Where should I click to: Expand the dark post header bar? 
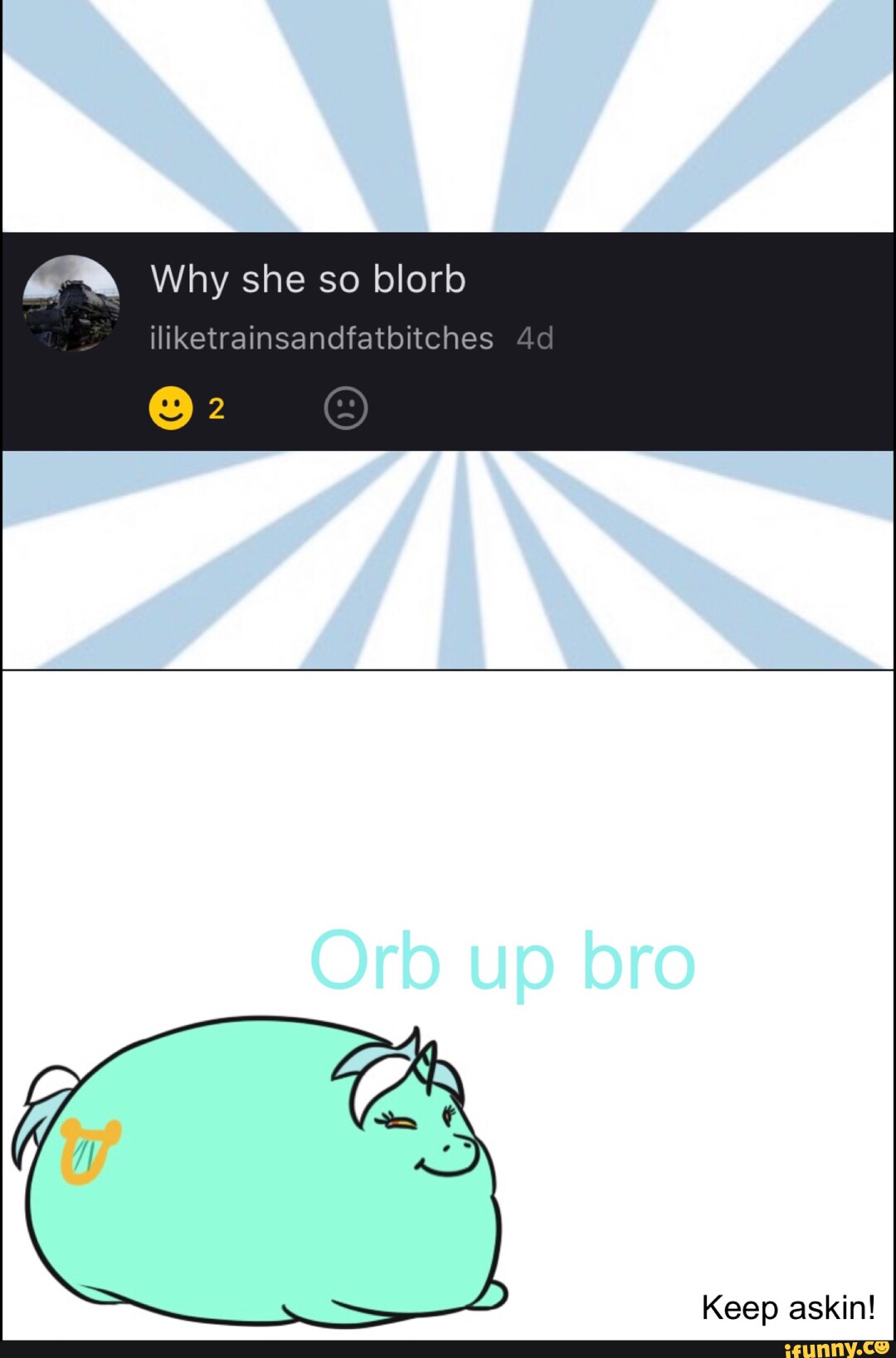(x=448, y=340)
